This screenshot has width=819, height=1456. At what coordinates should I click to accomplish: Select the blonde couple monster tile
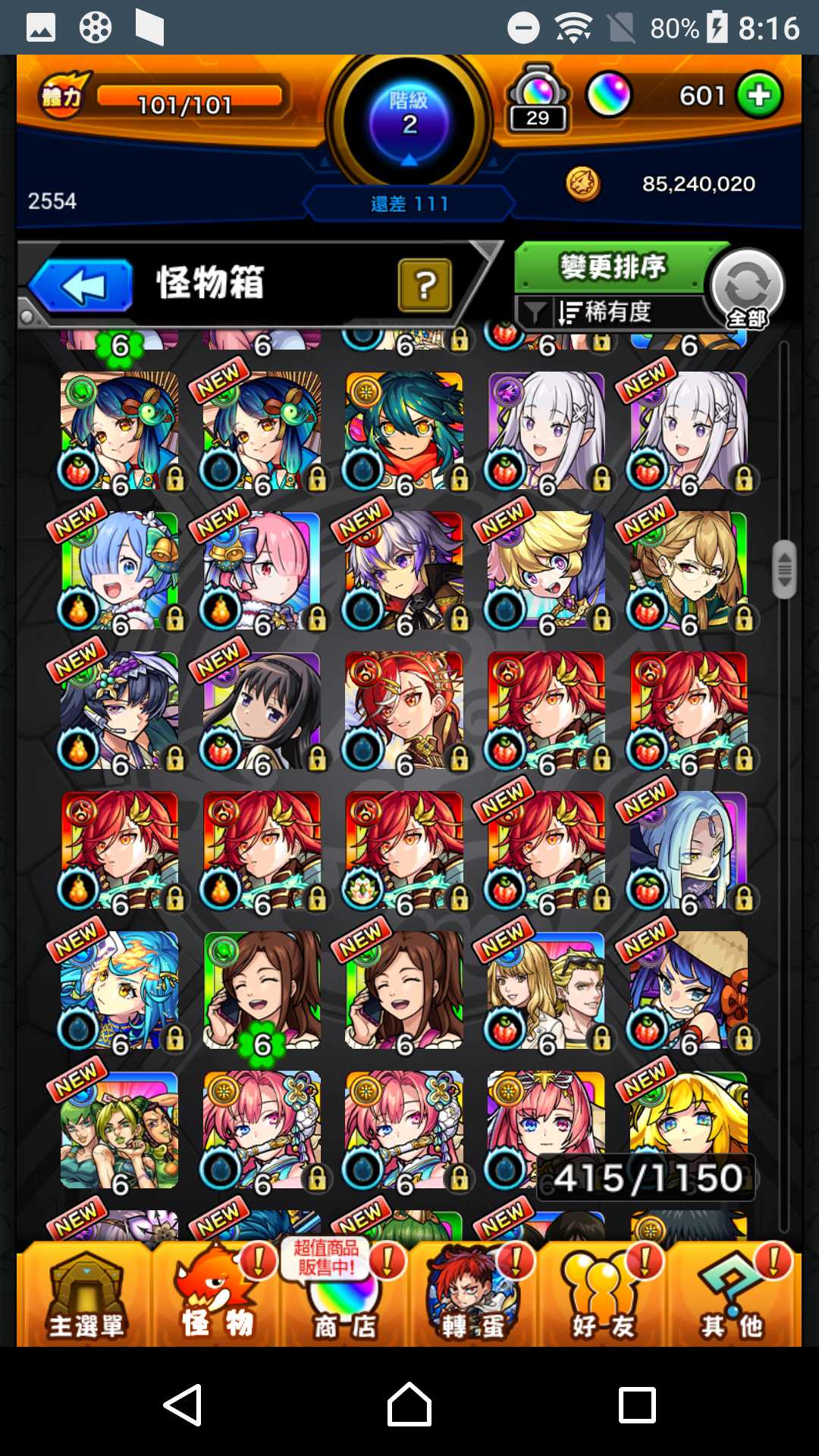click(546, 990)
